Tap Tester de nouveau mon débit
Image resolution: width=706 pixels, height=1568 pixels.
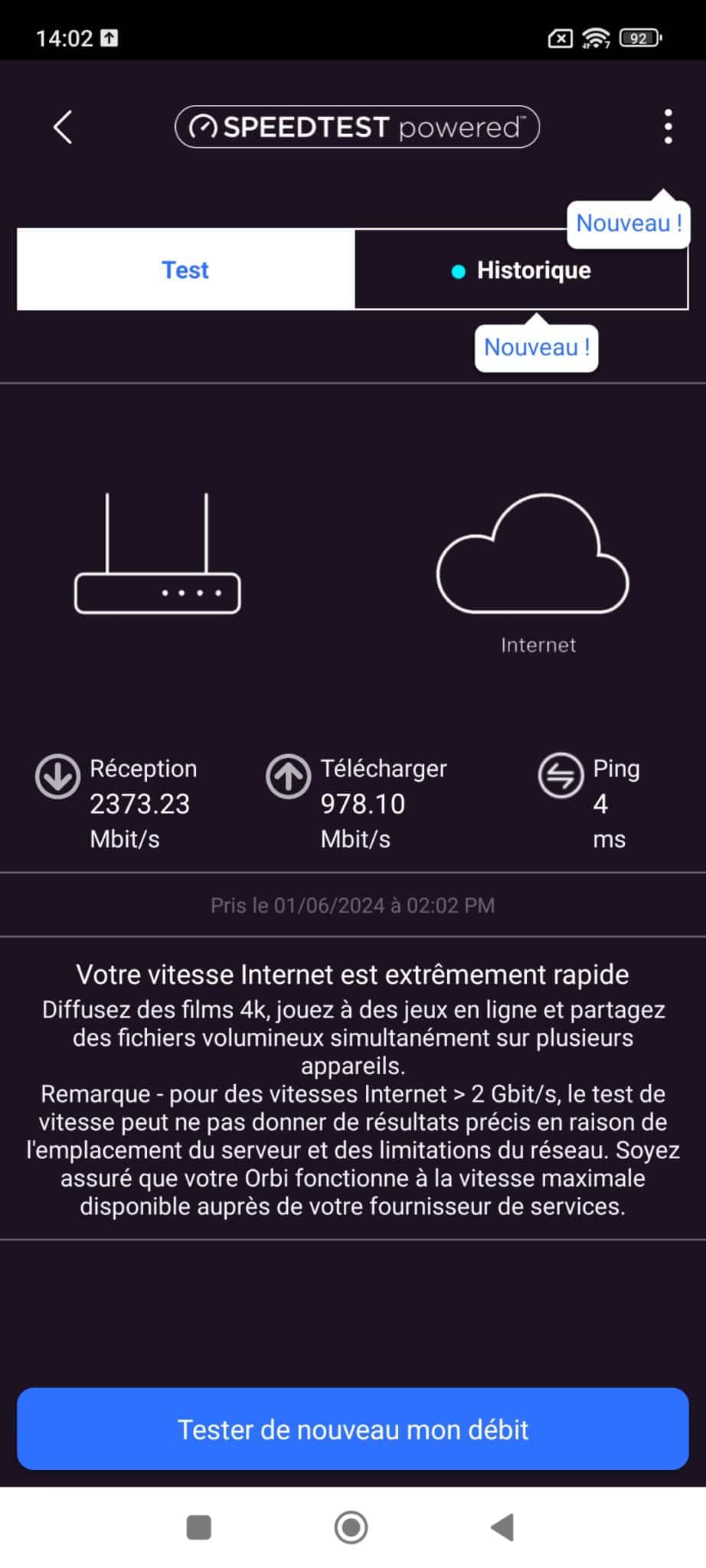[x=353, y=1429]
